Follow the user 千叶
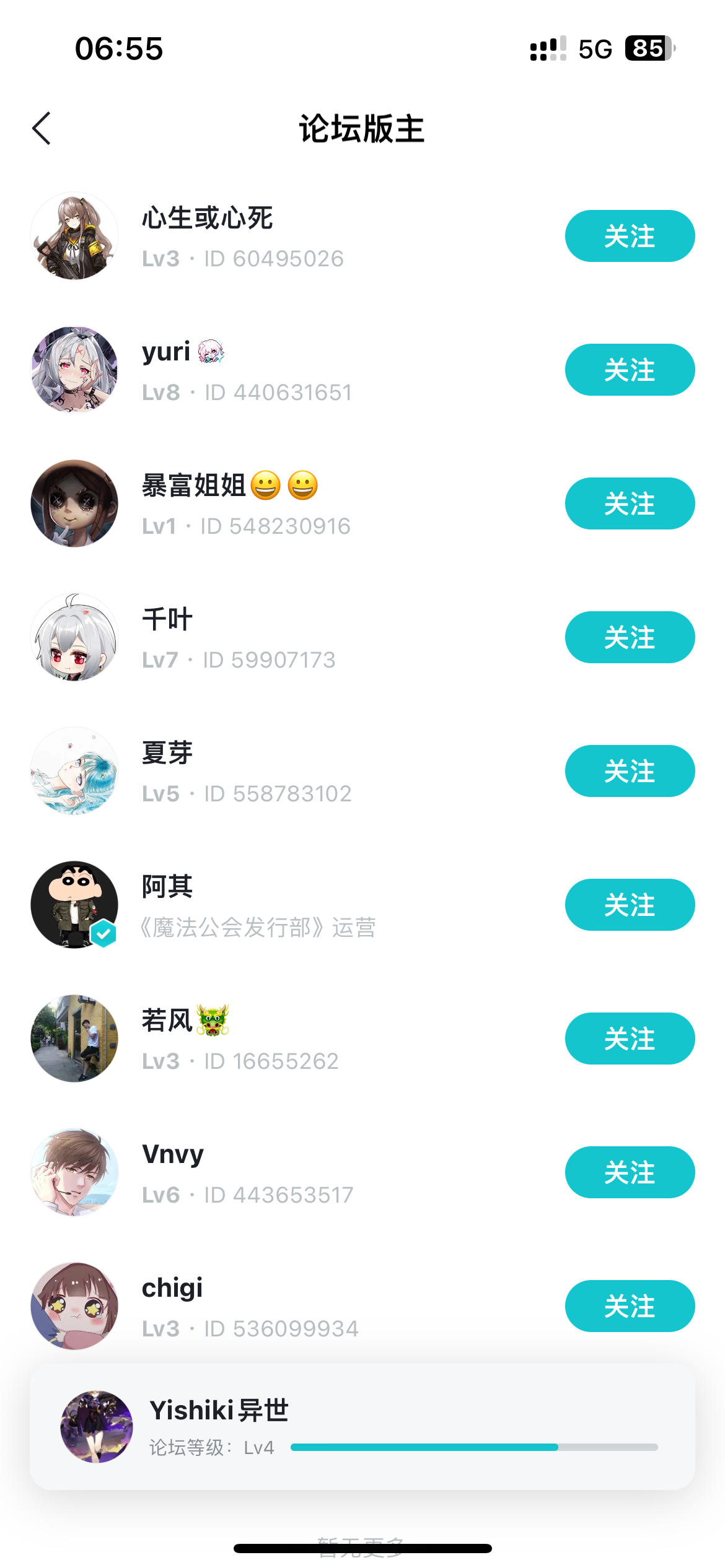Viewport: 725px width, 1568px height. [x=629, y=637]
